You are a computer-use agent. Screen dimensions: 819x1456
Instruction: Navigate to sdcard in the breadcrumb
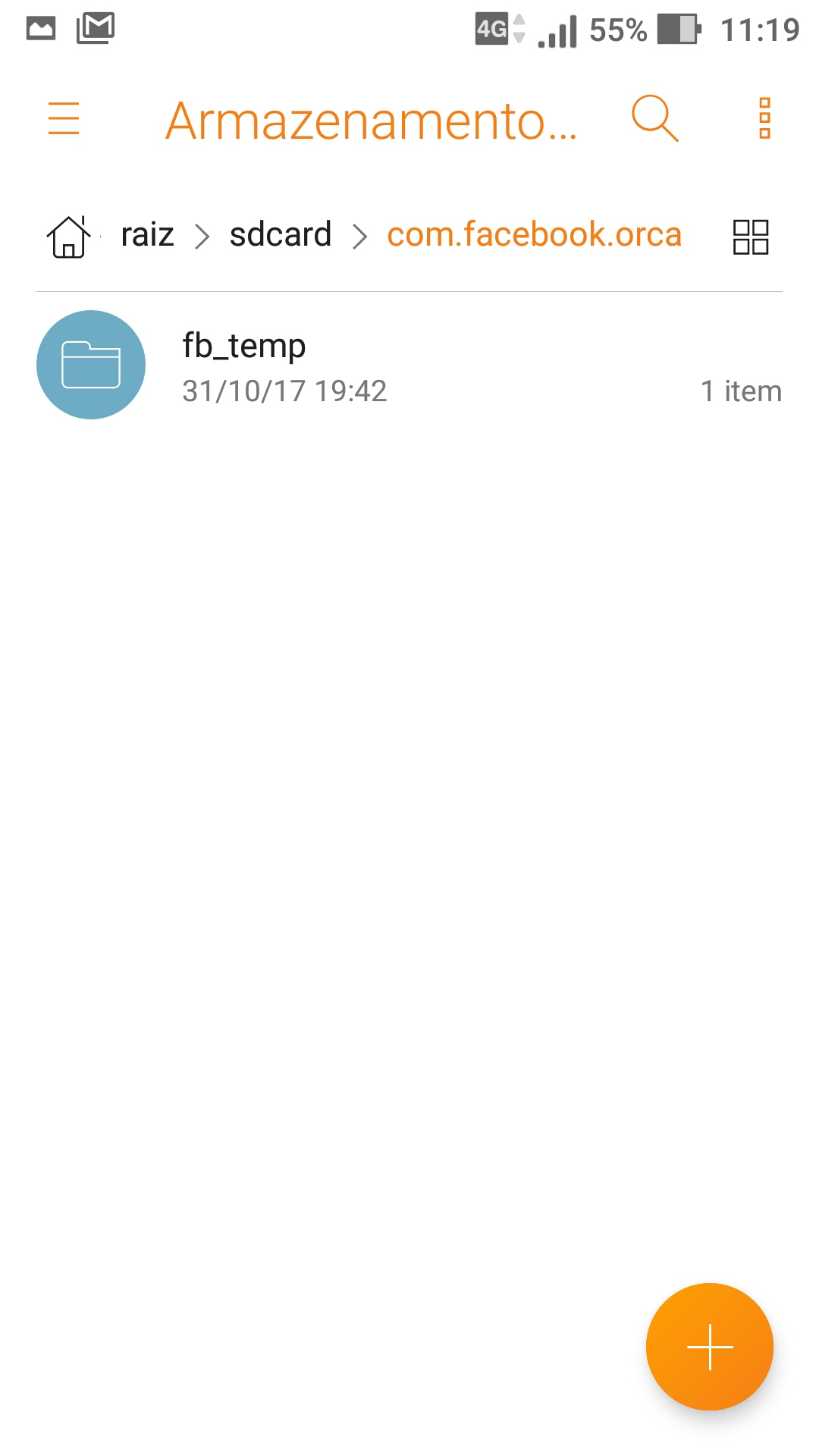coord(281,234)
